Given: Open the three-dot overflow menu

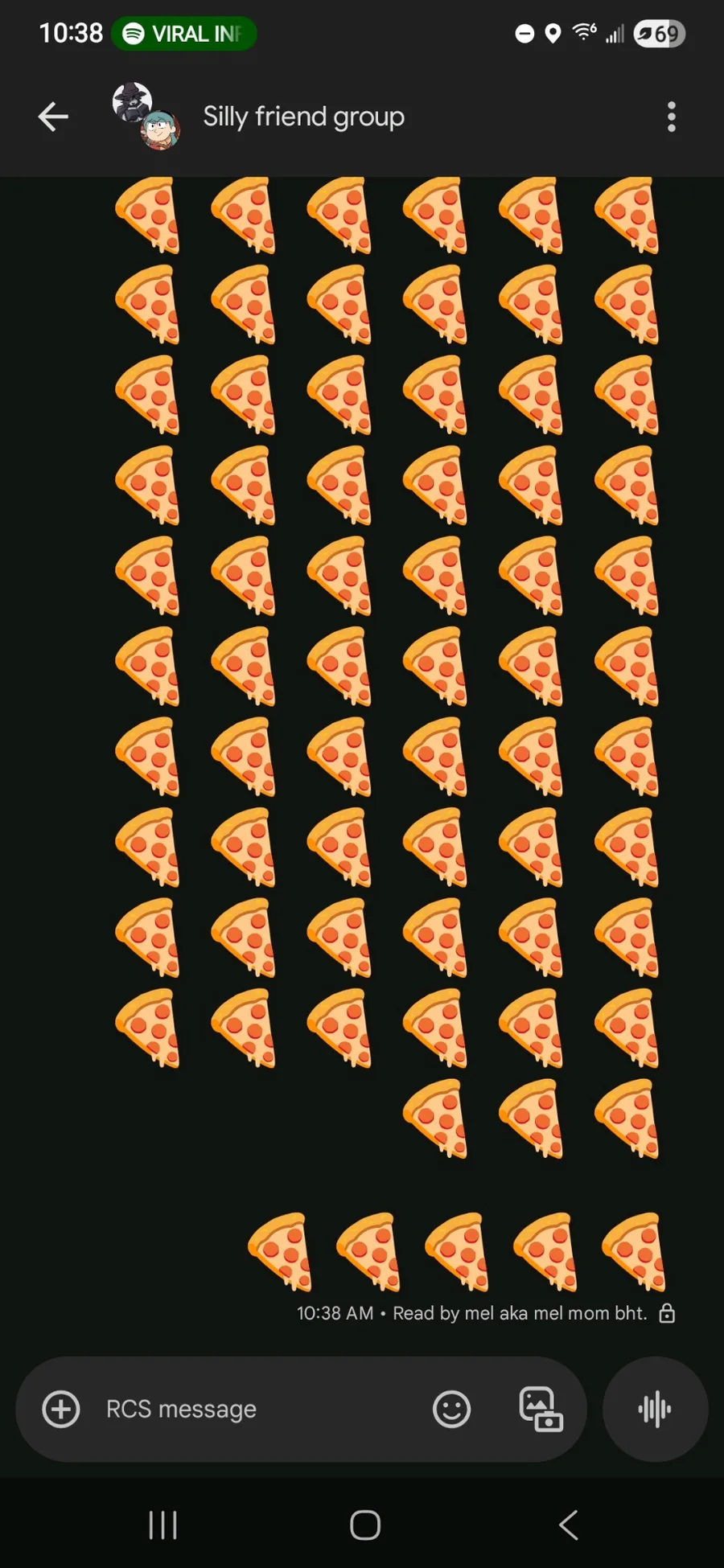Looking at the screenshot, I should point(672,117).
